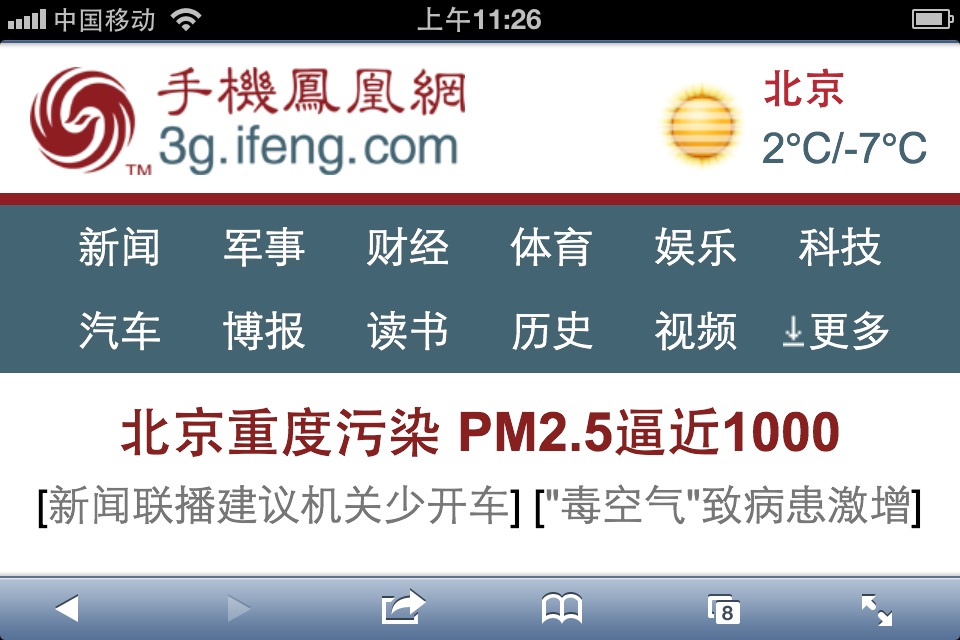Screen dimensions: 960x640
Task: Share this page via the share icon
Action: (403, 608)
